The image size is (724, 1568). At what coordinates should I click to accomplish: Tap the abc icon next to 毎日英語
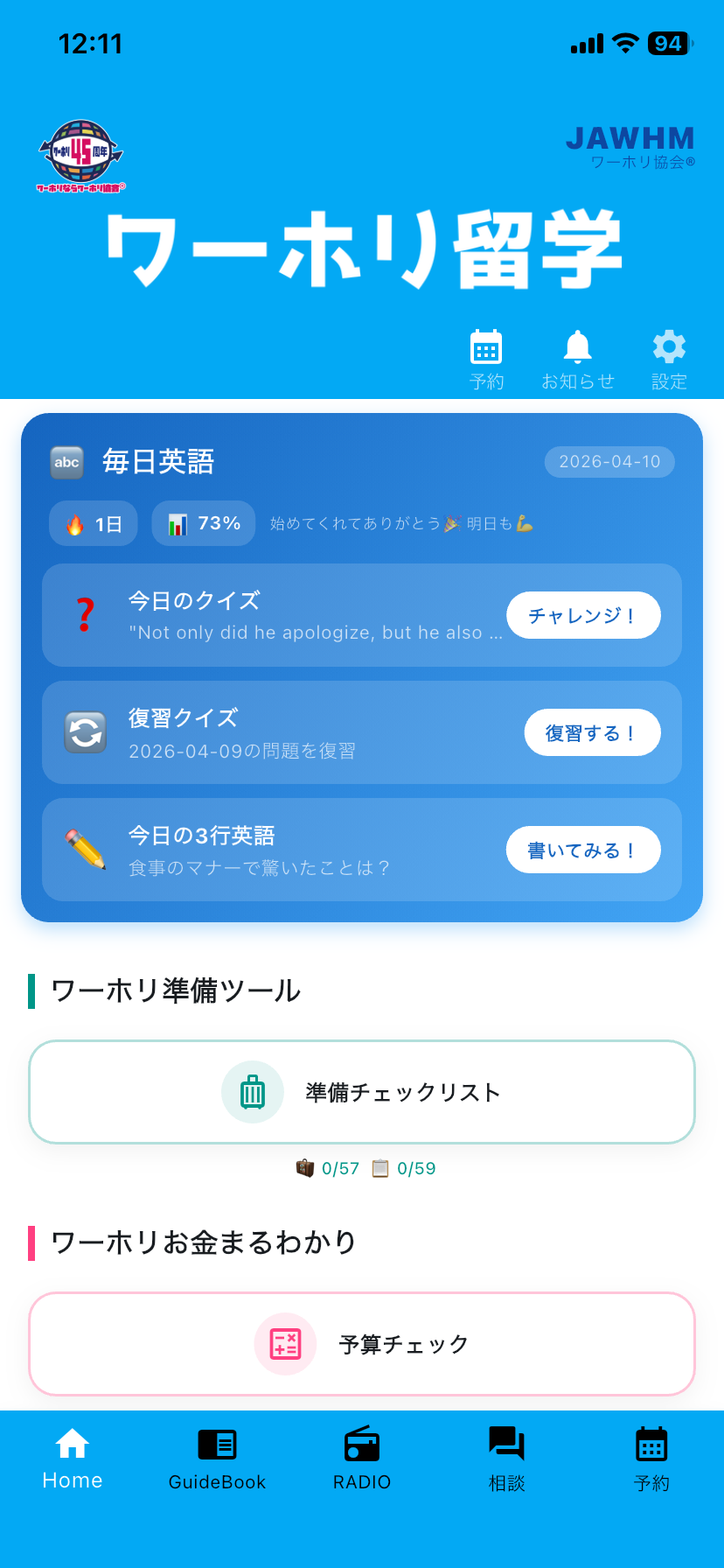(66, 462)
